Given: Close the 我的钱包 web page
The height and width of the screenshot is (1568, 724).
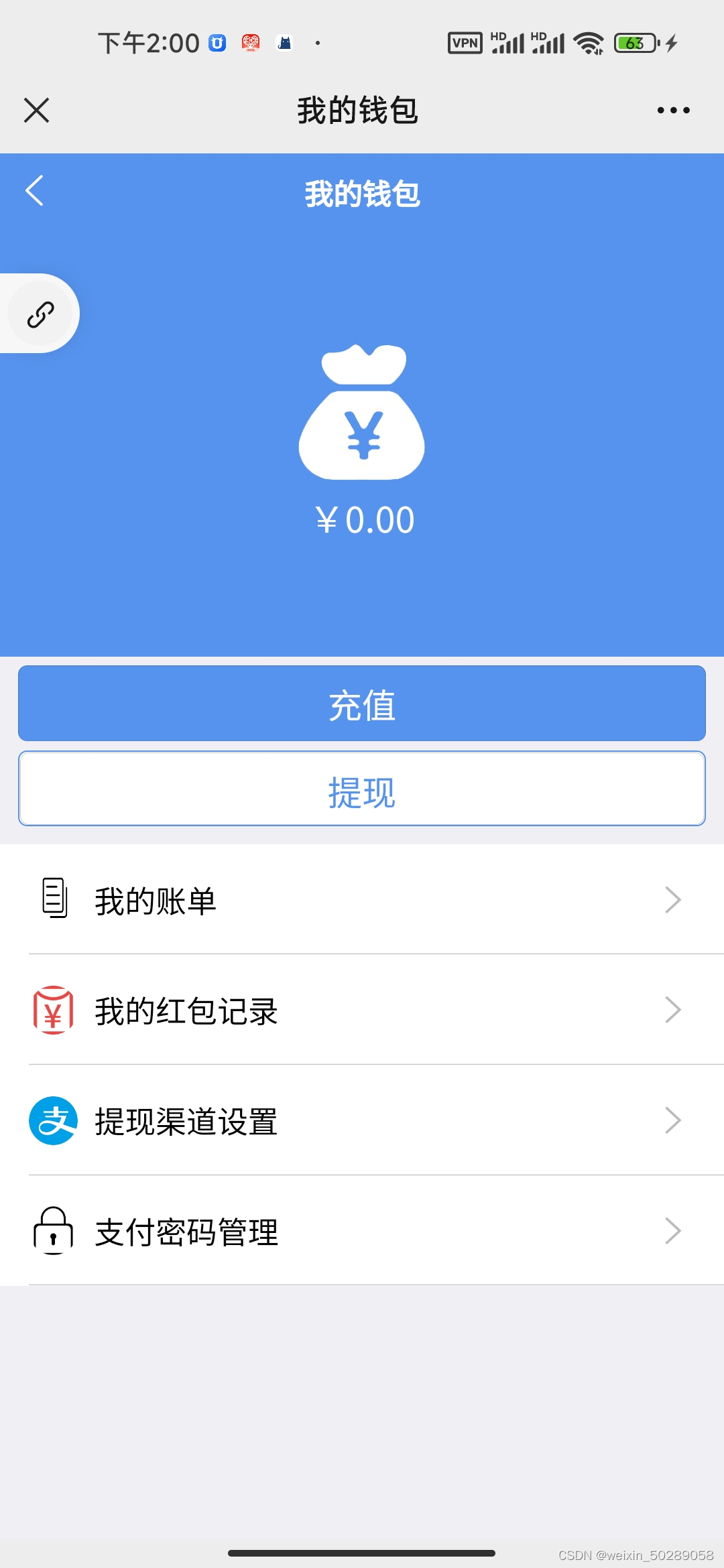Looking at the screenshot, I should [x=37, y=111].
